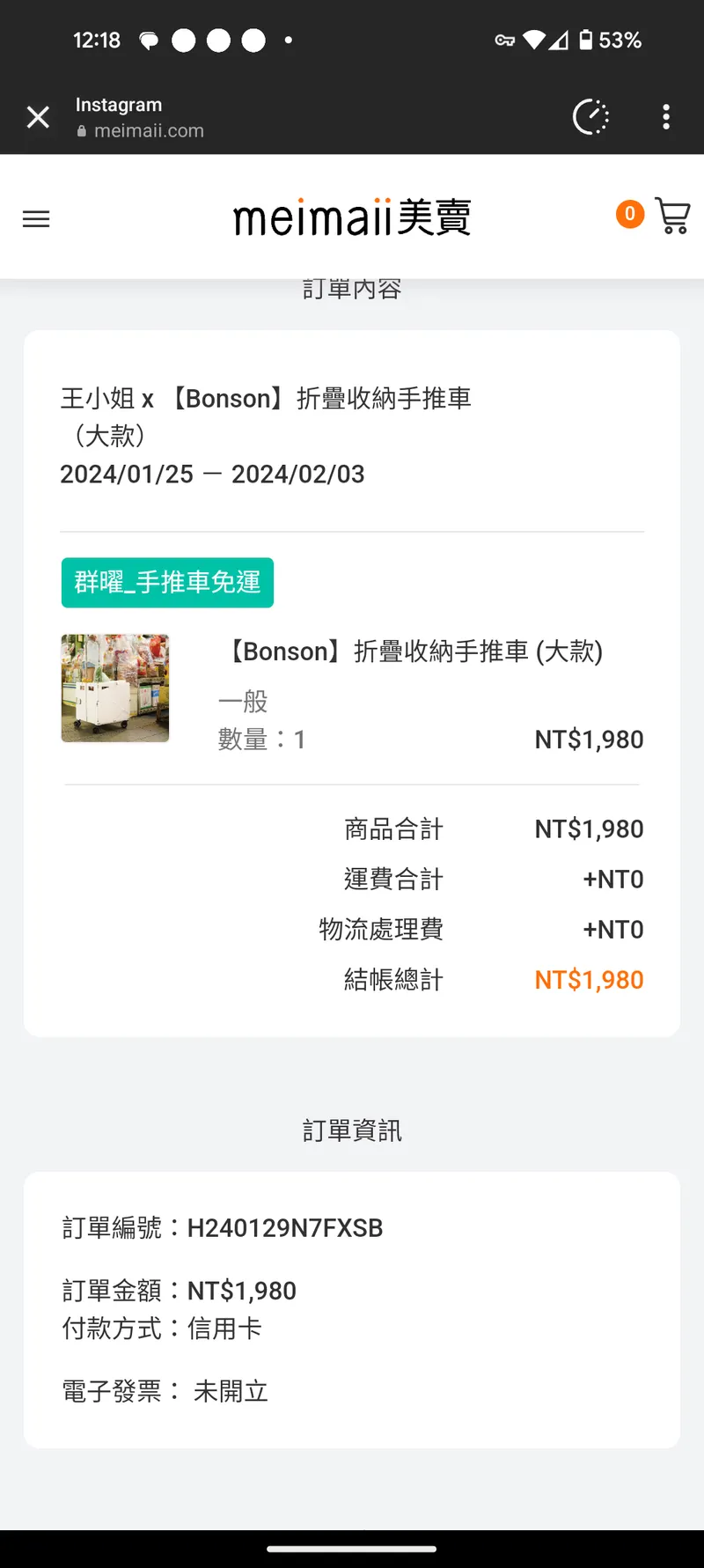Image resolution: width=704 pixels, height=1568 pixels.
Task: Open the browser overflow menu
Action: click(x=666, y=117)
